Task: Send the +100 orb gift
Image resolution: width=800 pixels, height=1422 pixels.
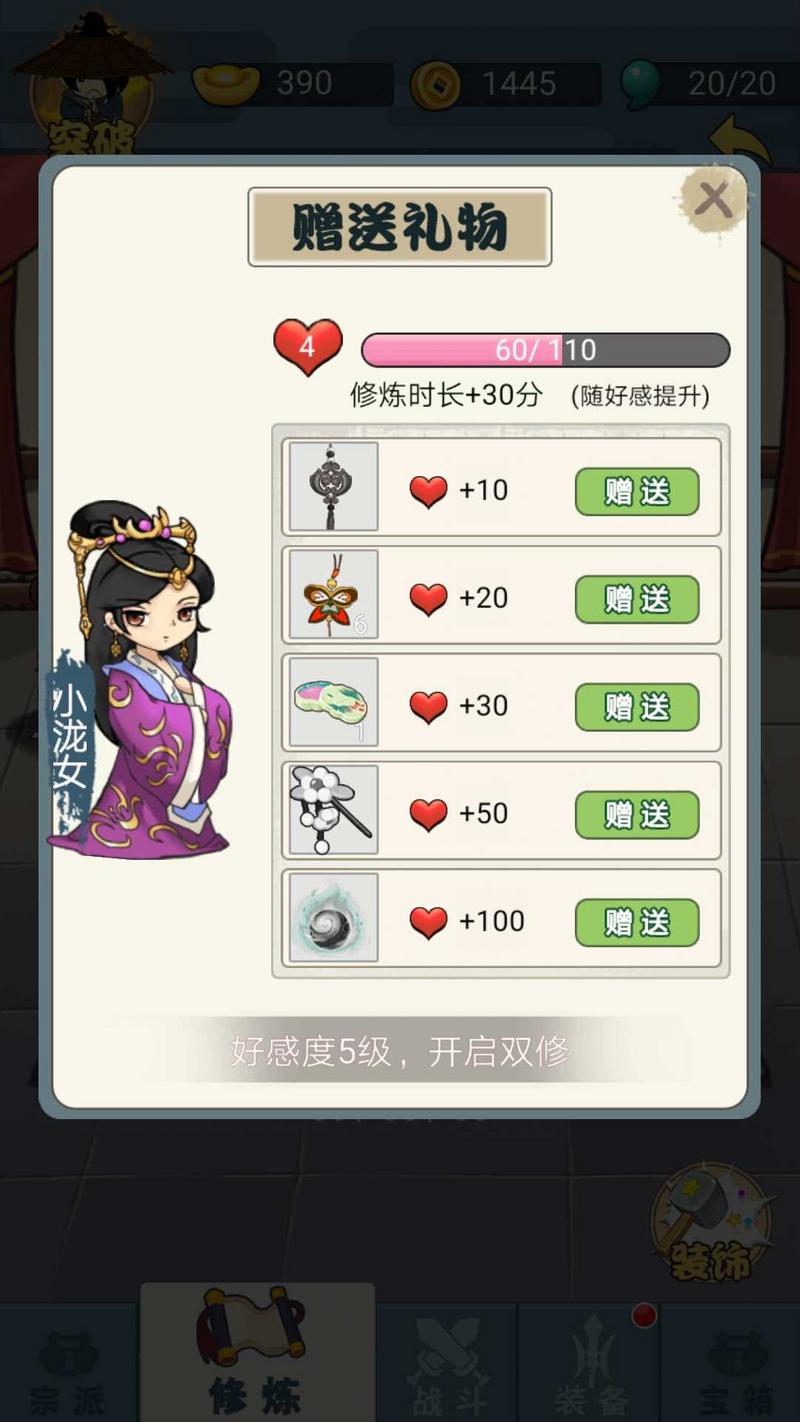Action: coord(636,922)
